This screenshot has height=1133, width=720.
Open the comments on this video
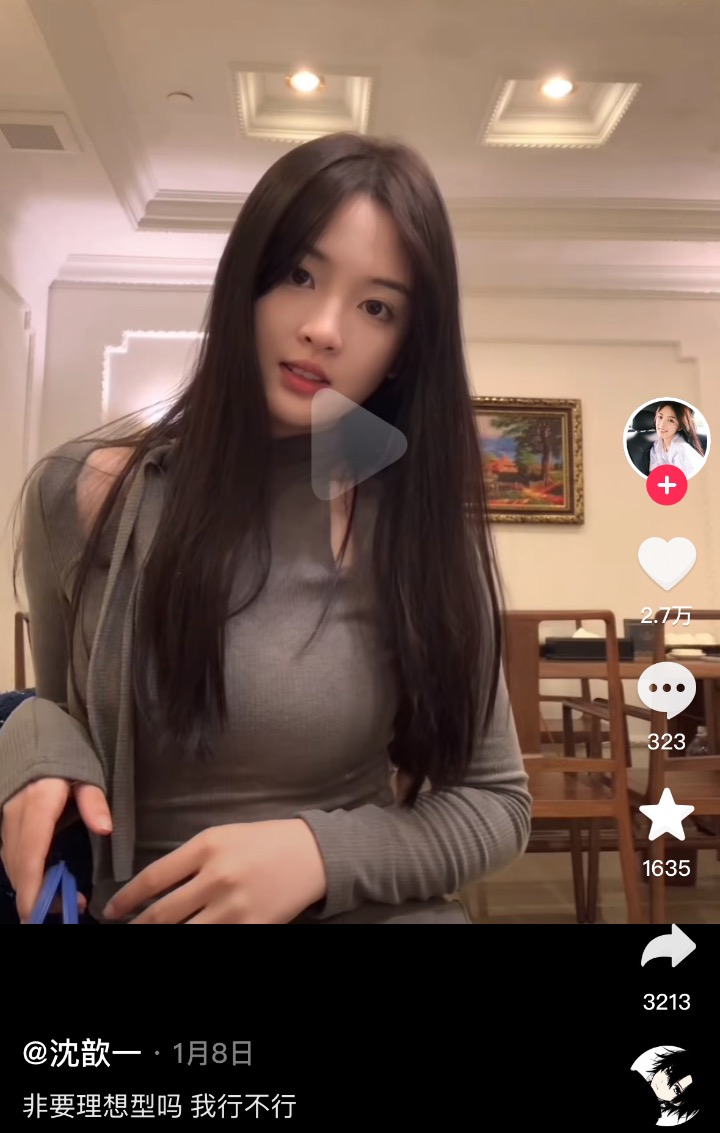(x=666, y=689)
